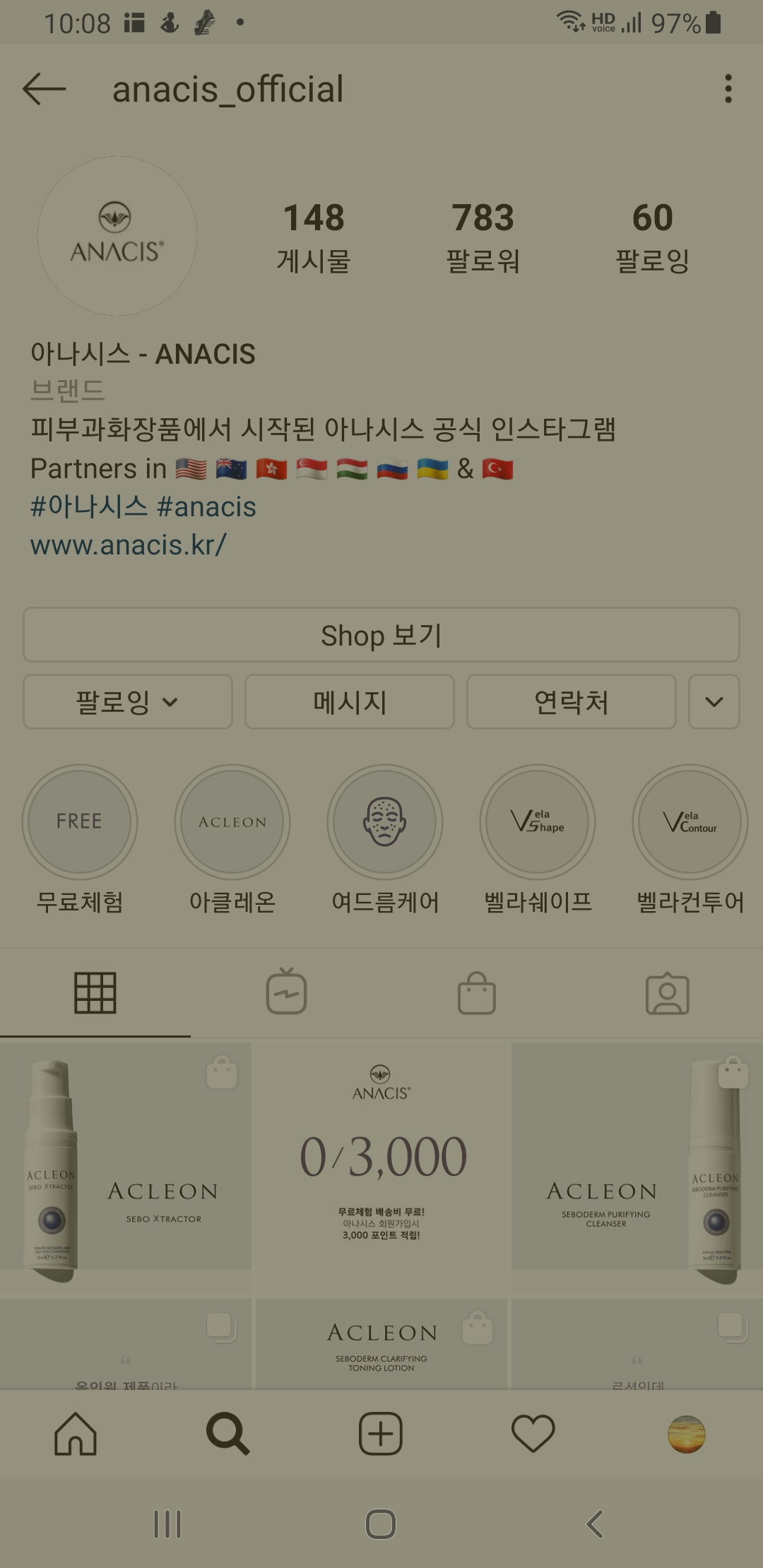Open the www.anacis.kr link
The height and width of the screenshot is (1568, 763).
coord(129,545)
